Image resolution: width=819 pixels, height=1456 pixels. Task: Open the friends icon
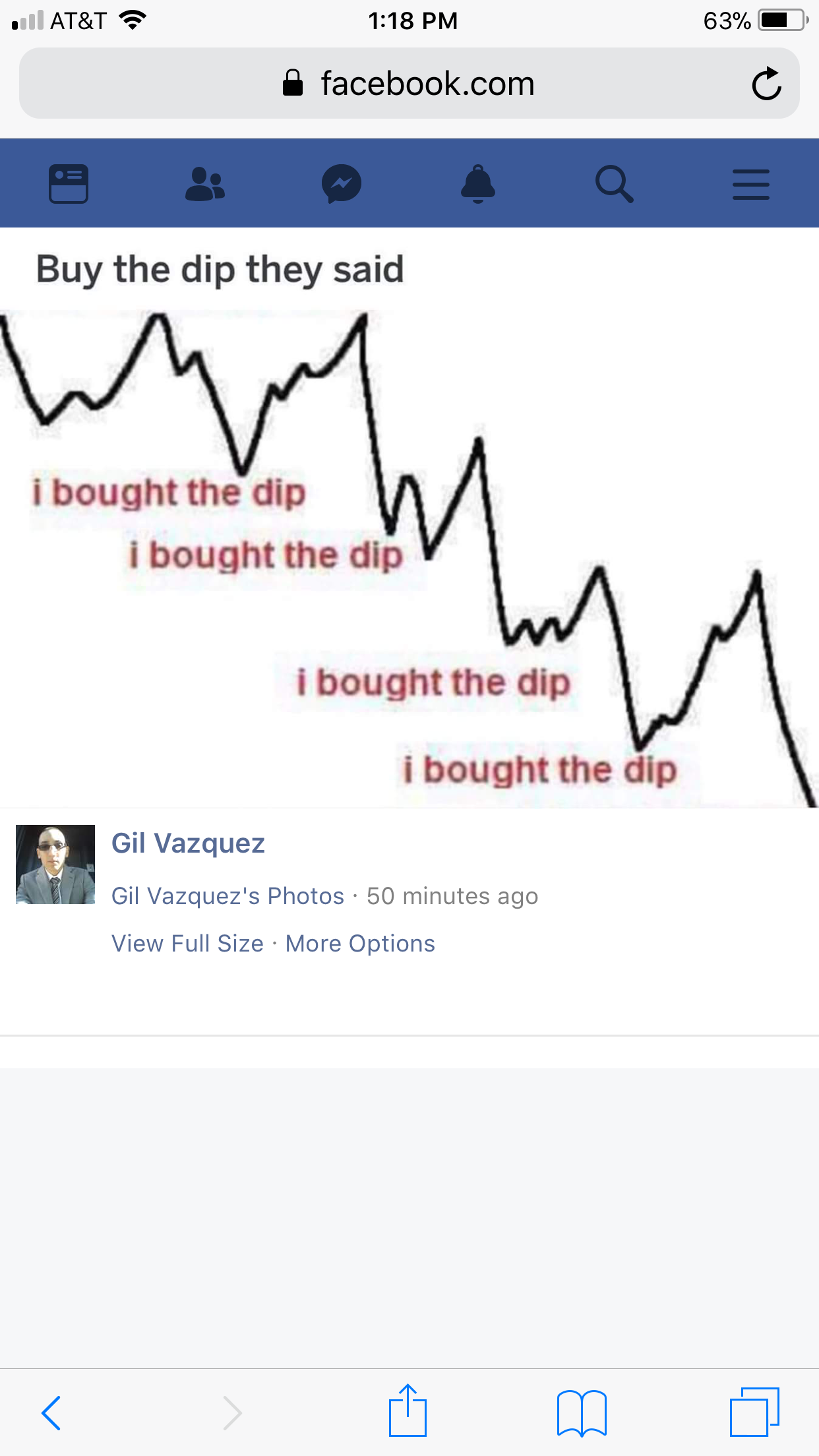click(x=205, y=183)
